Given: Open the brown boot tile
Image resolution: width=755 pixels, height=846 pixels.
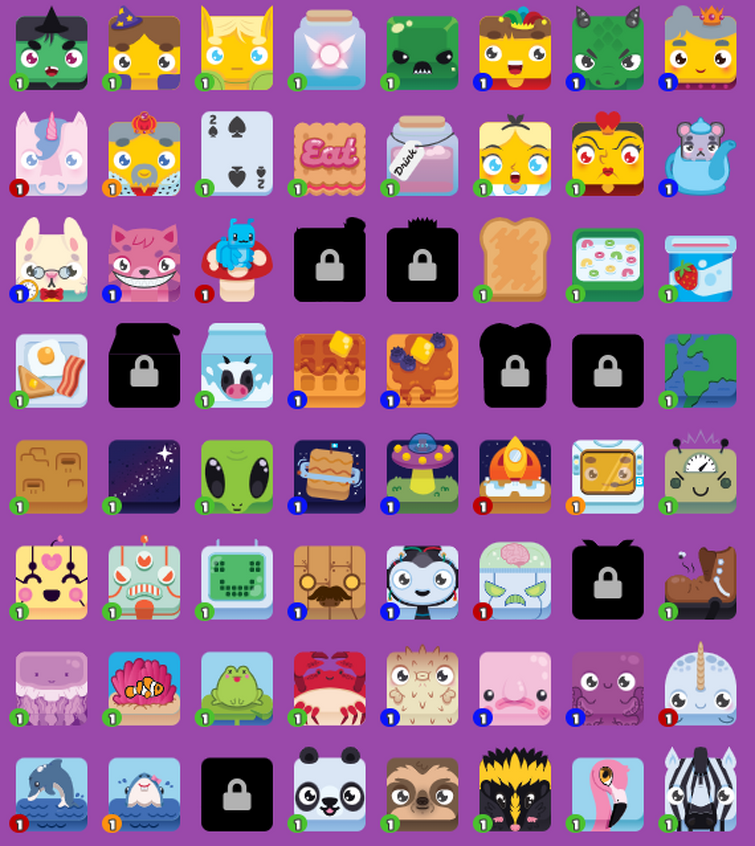Looking at the screenshot, I should pyautogui.click(x=700, y=583).
